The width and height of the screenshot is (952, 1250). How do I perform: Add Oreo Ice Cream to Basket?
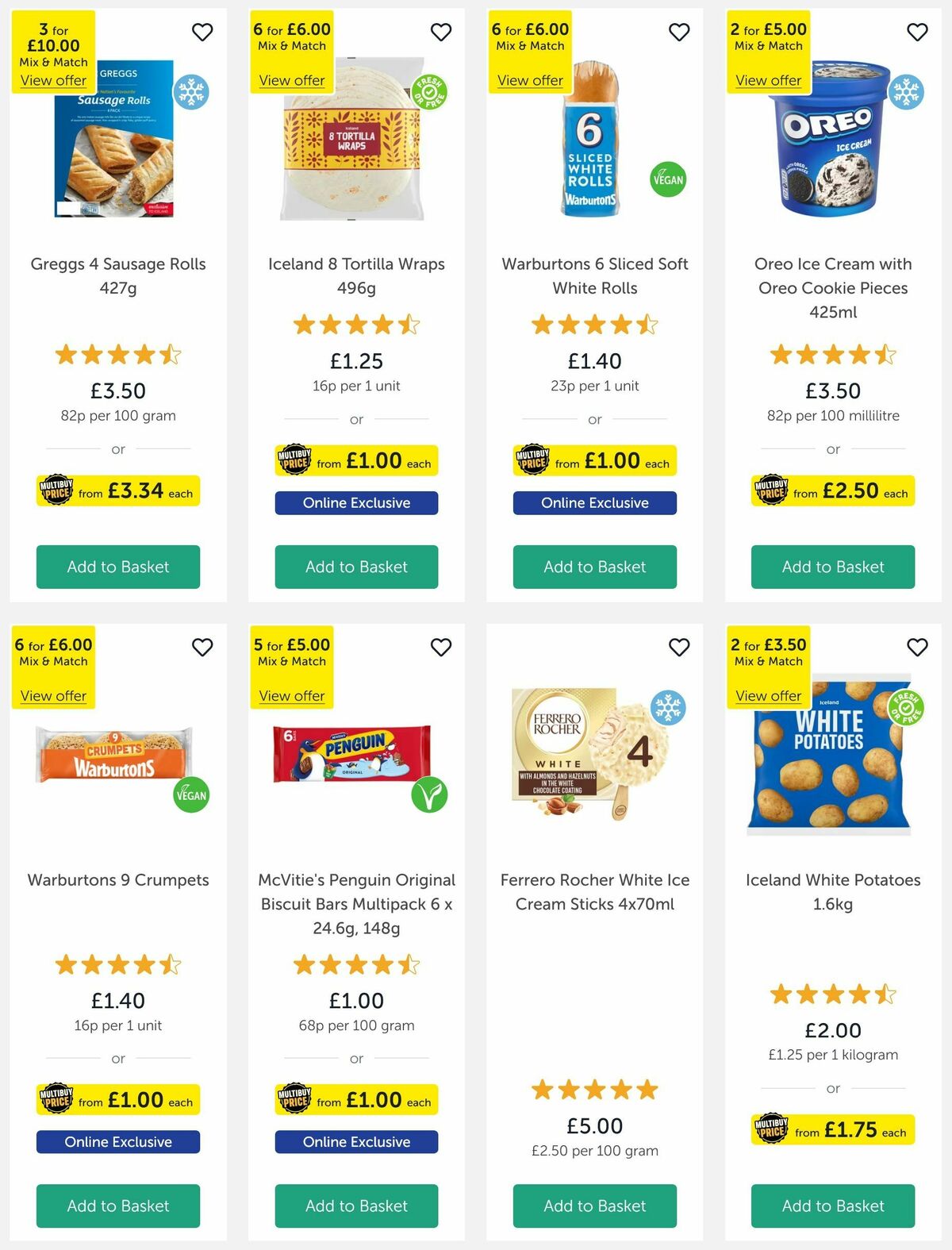[832, 567]
